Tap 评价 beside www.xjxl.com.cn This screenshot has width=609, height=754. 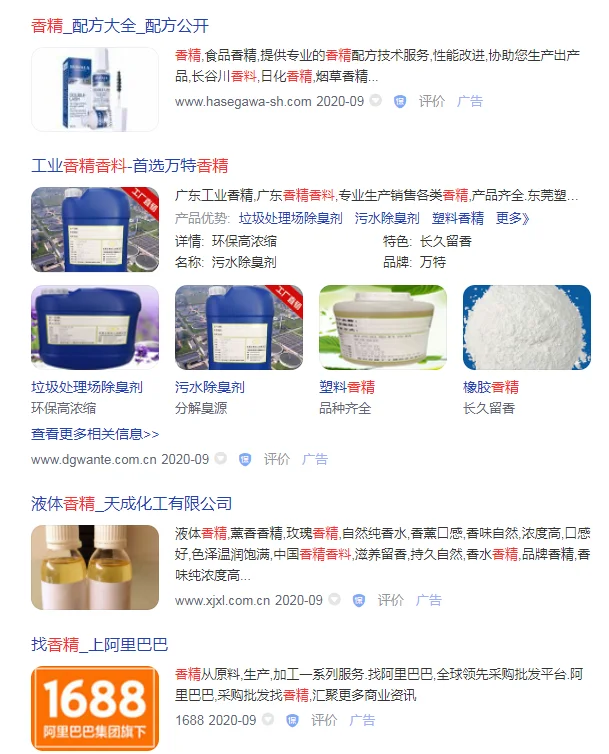click(x=391, y=600)
